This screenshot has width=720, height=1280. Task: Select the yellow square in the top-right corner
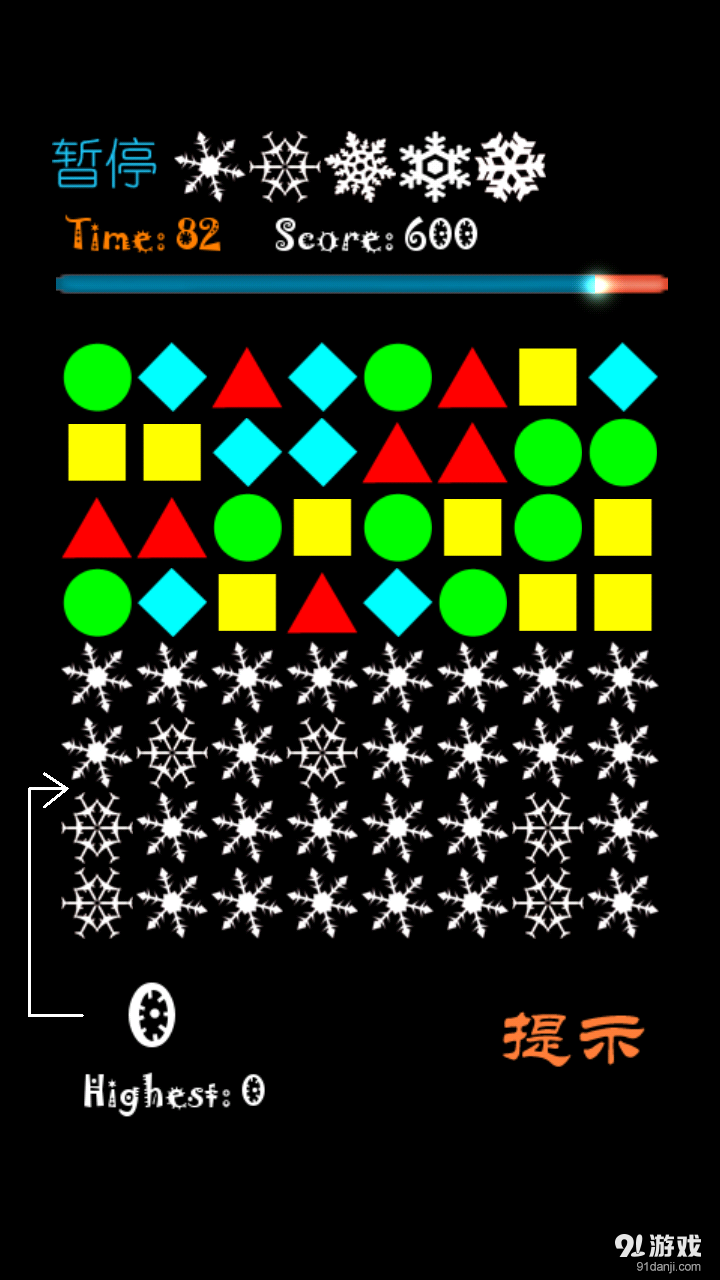click(548, 376)
